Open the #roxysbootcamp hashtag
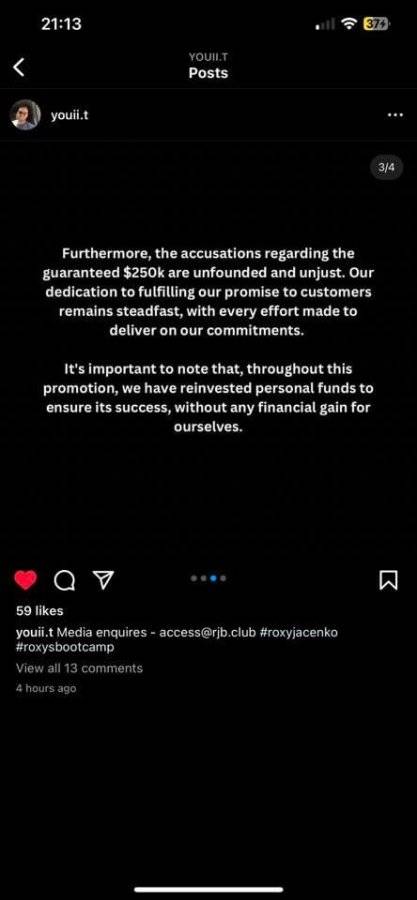 [65, 647]
